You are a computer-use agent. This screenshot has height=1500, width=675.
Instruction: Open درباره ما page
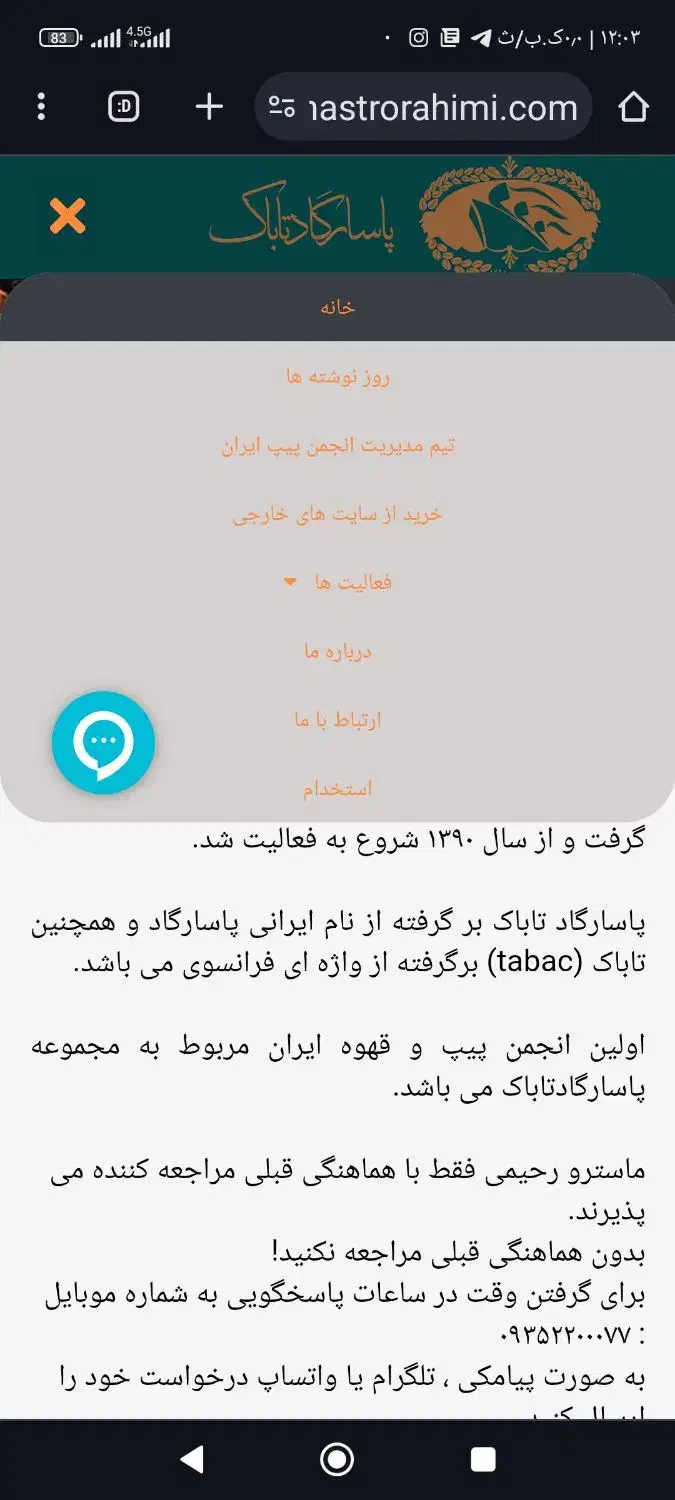pos(337,651)
